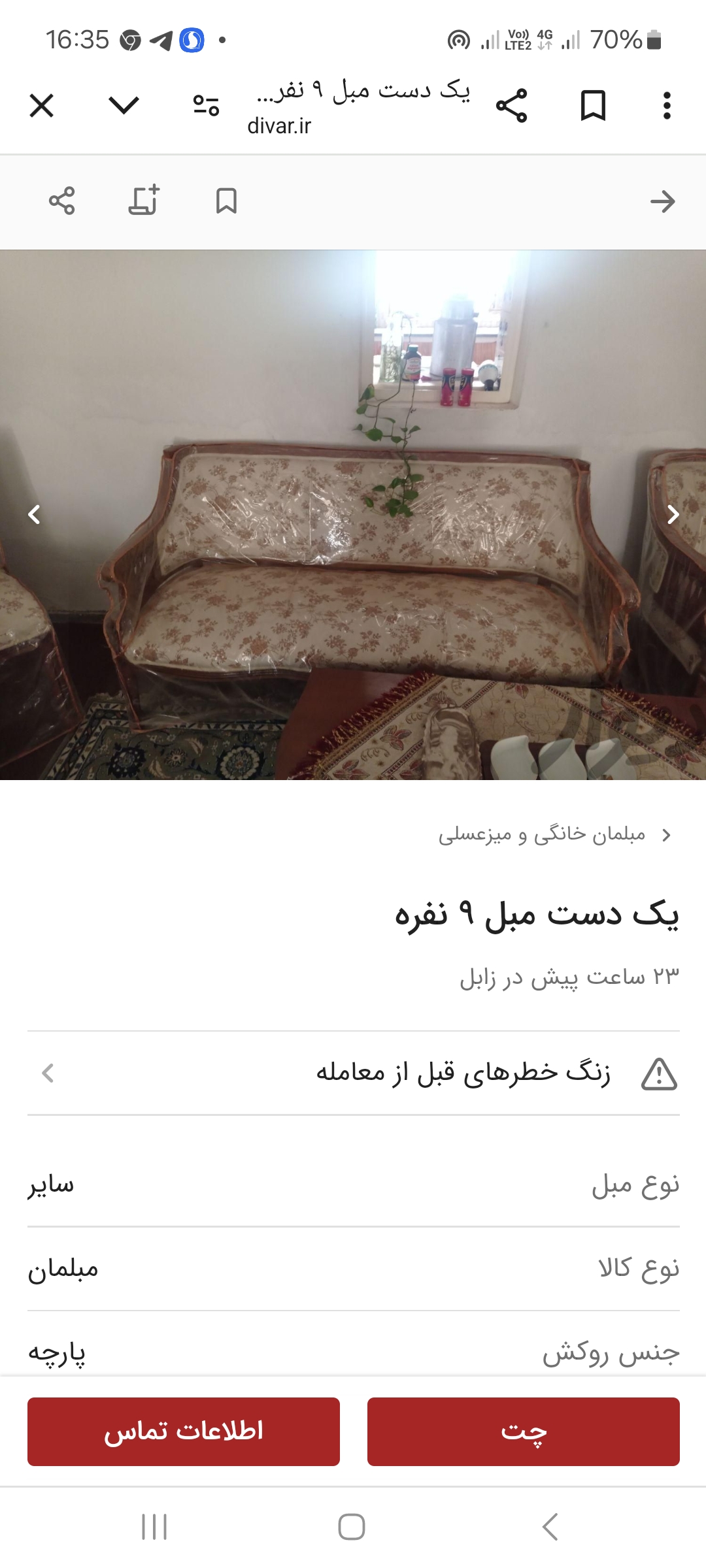Image resolution: width=706 pixels, height=1568 pixels.
Task: Open the browser overflow menu
Action: coord(667,105)
